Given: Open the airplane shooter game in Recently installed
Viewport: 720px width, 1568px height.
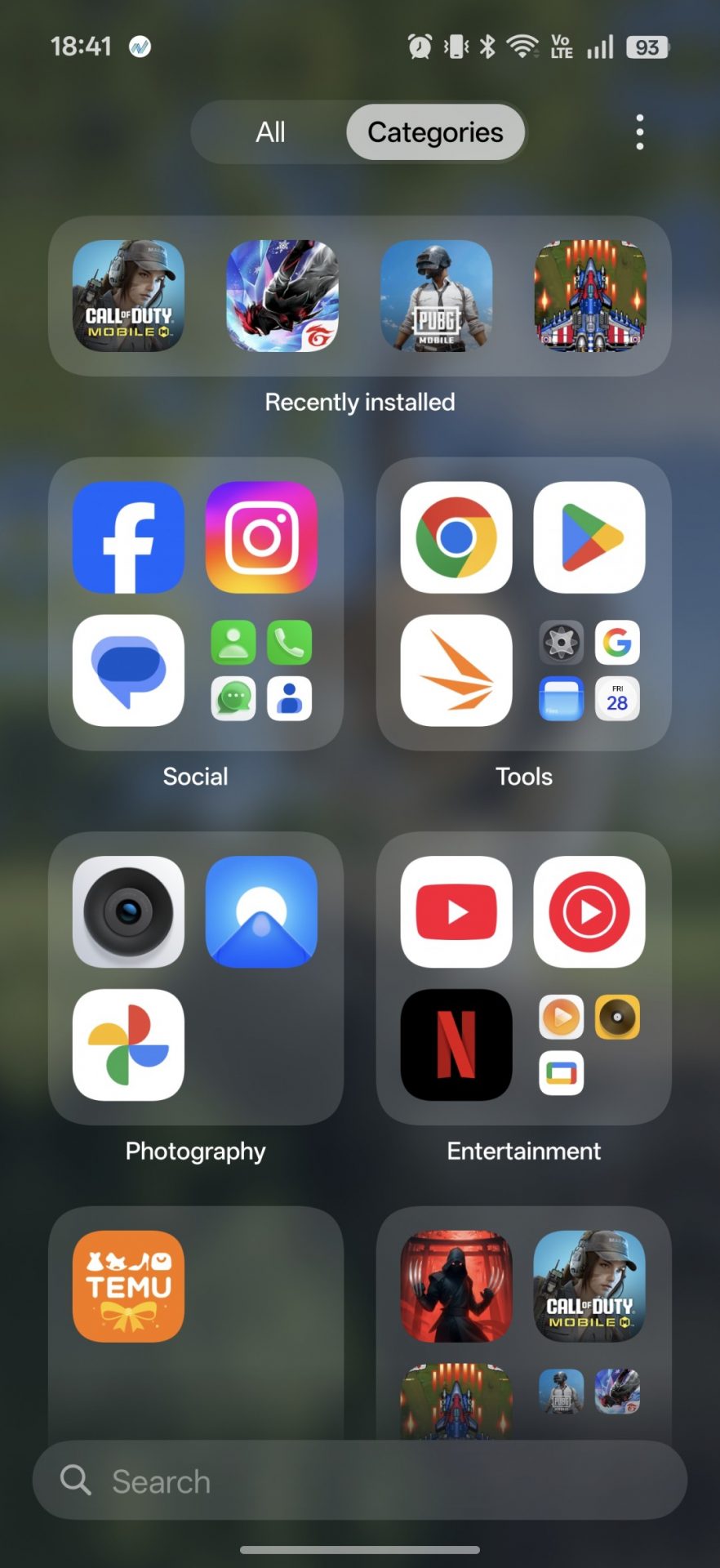Looking at the screenshot, I should pyautogui.click(x=590, y=296).
